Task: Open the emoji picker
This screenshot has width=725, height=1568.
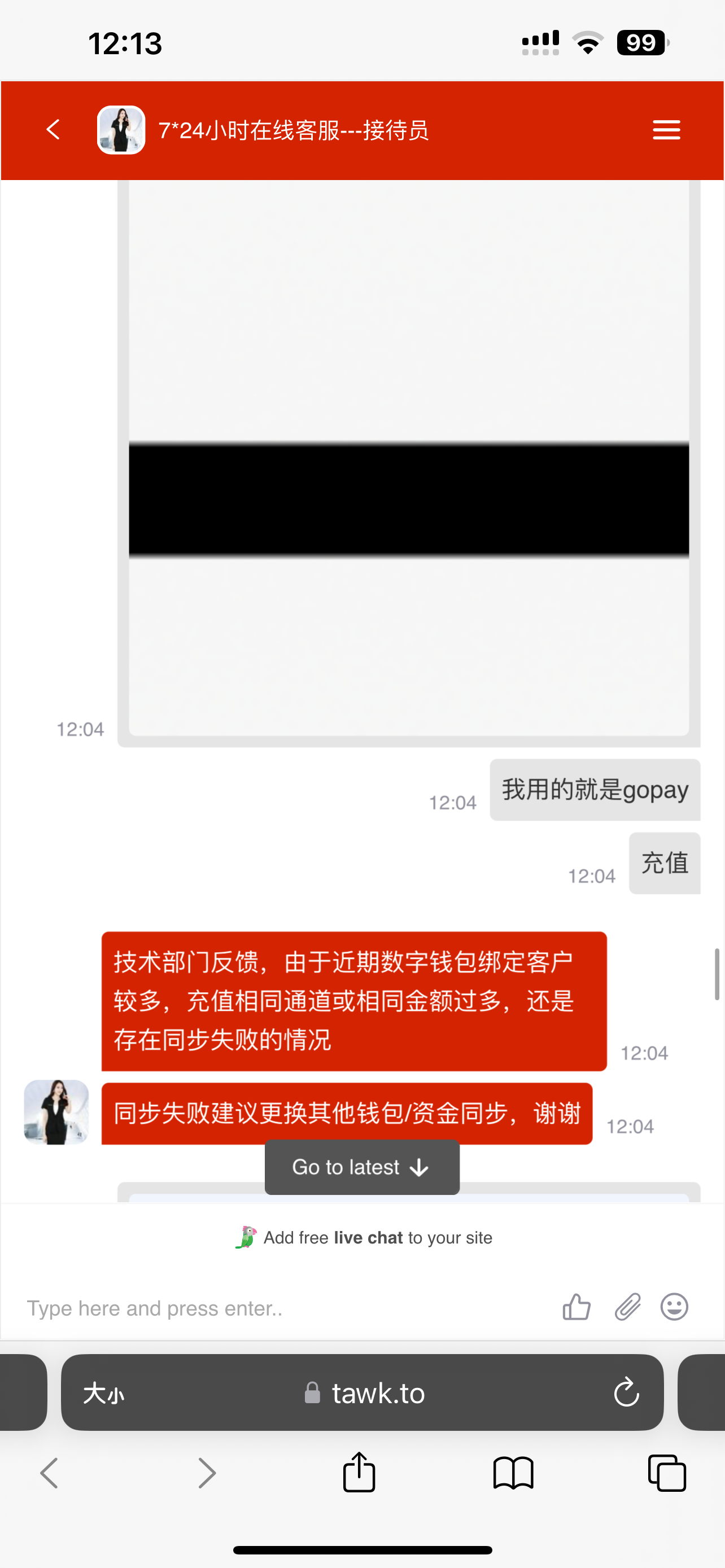Action: tap(674, 1307)
